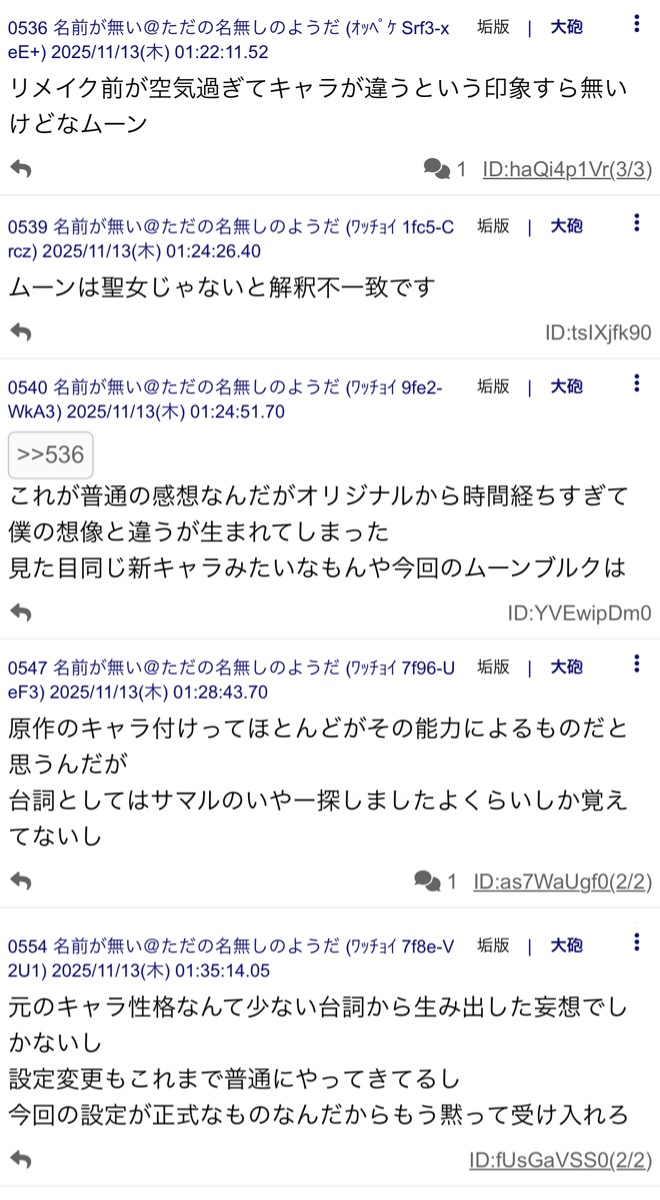Viewport: 660px width, 1200px height.
Task: Open overflow menu on post 0536
Action: point(637,24)
